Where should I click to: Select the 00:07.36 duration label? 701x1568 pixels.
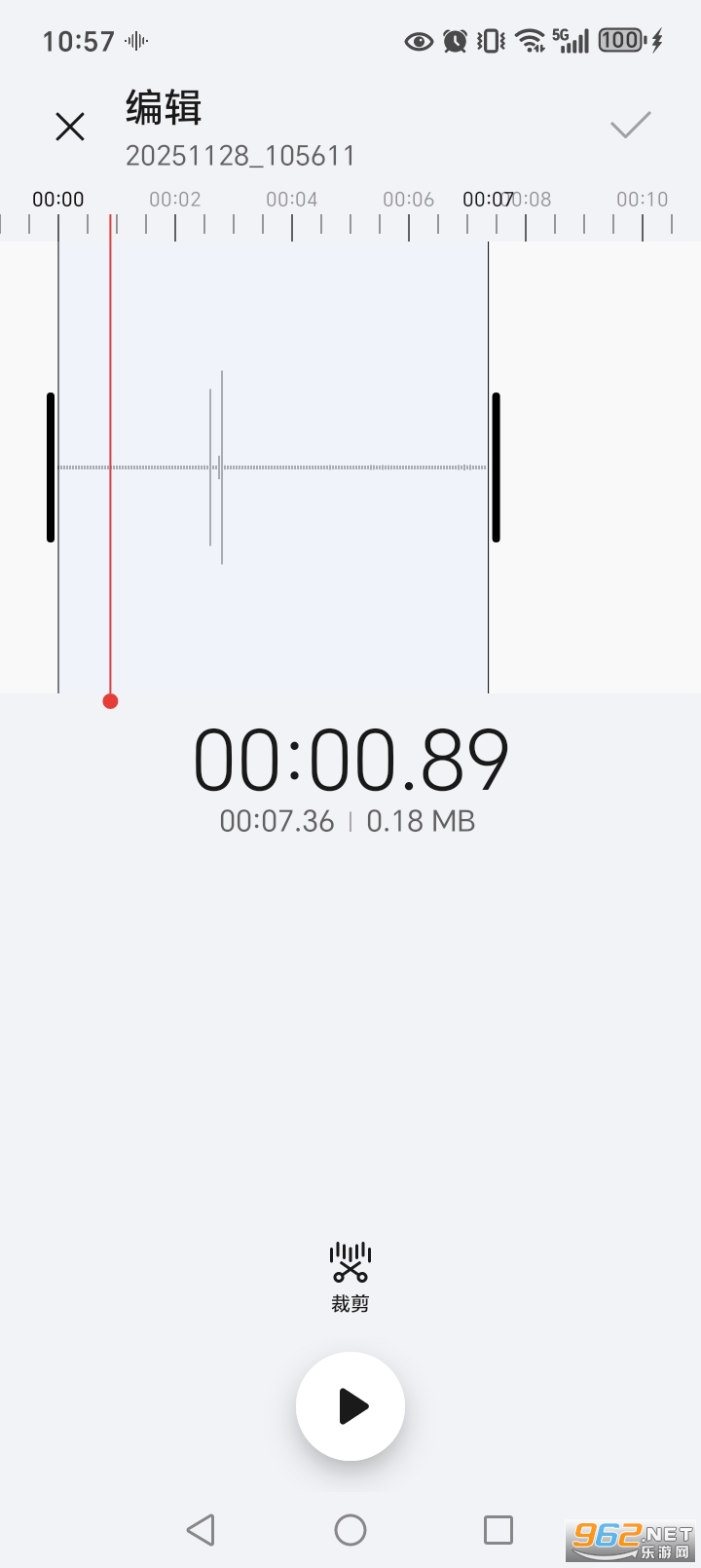[x=276, y=821]
